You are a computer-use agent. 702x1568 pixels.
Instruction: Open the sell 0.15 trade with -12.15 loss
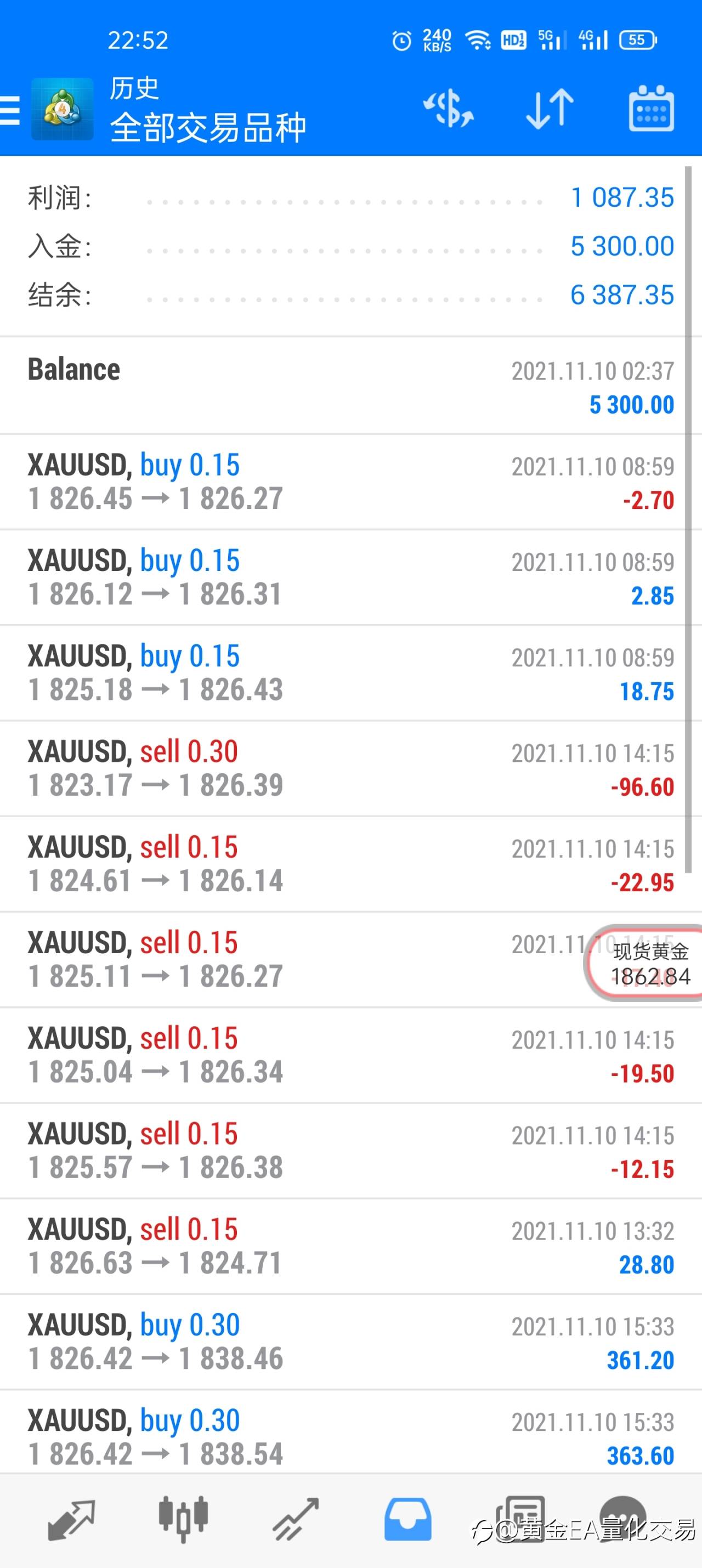coord(350,1151)
